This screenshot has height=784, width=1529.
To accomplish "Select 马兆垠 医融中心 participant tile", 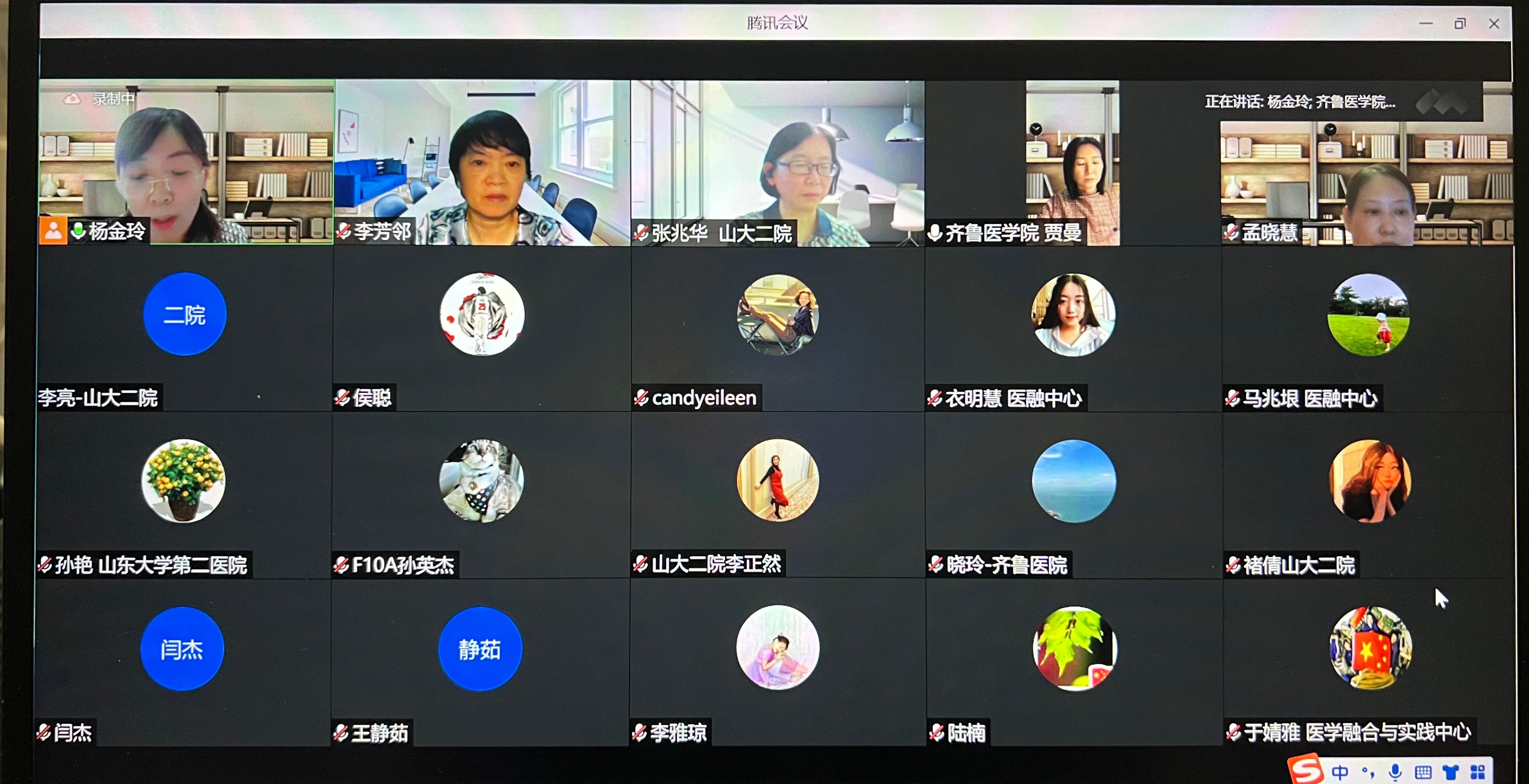I will [1368, 328].
